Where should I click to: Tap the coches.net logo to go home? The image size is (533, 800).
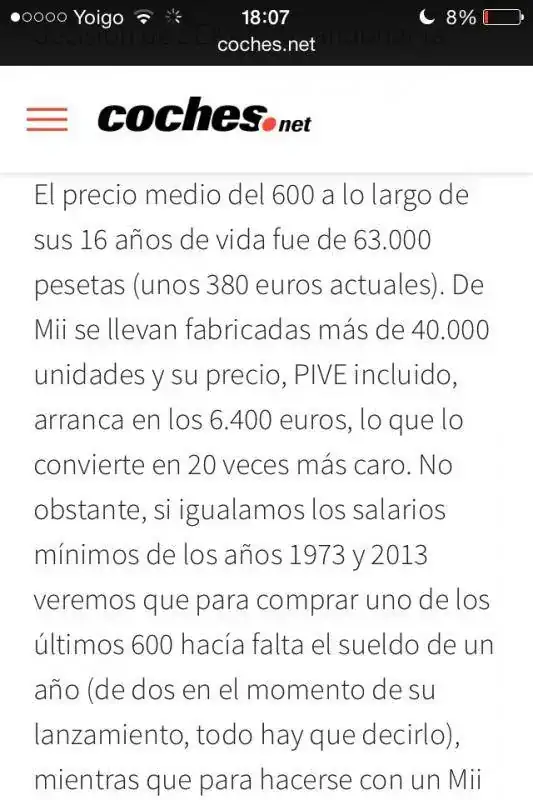coord(205,115)
